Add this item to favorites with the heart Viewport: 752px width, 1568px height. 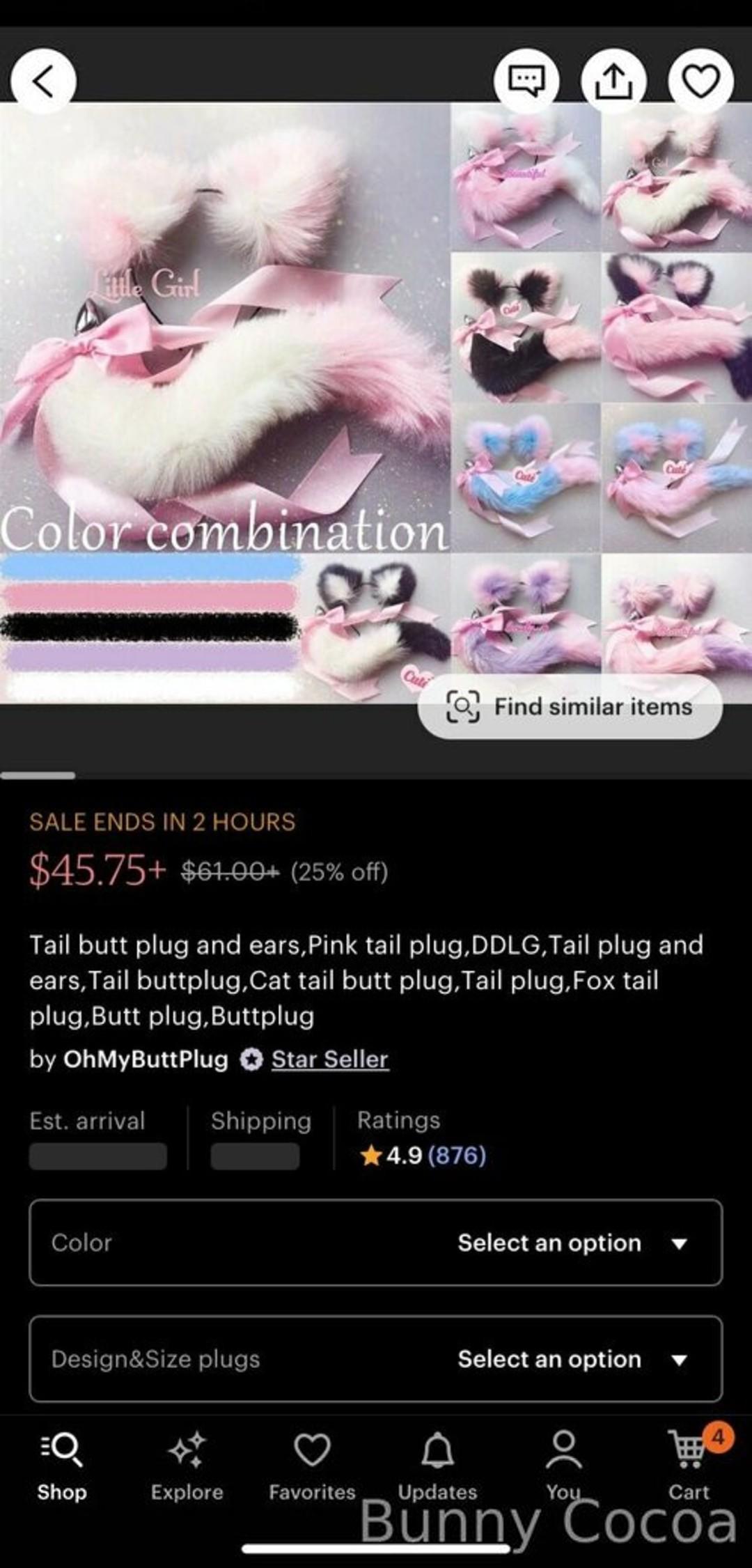(700, 81)
